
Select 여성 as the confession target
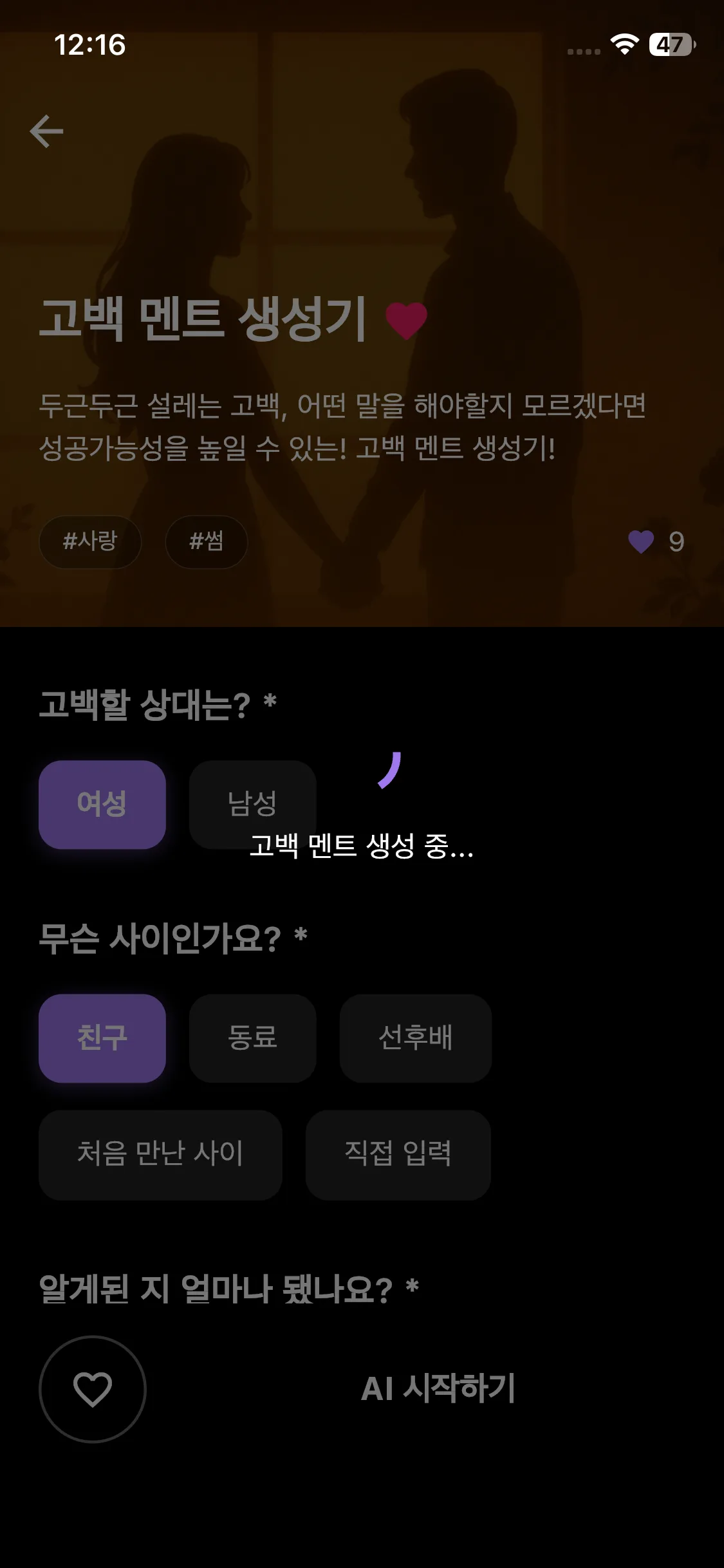click(102, 804)
